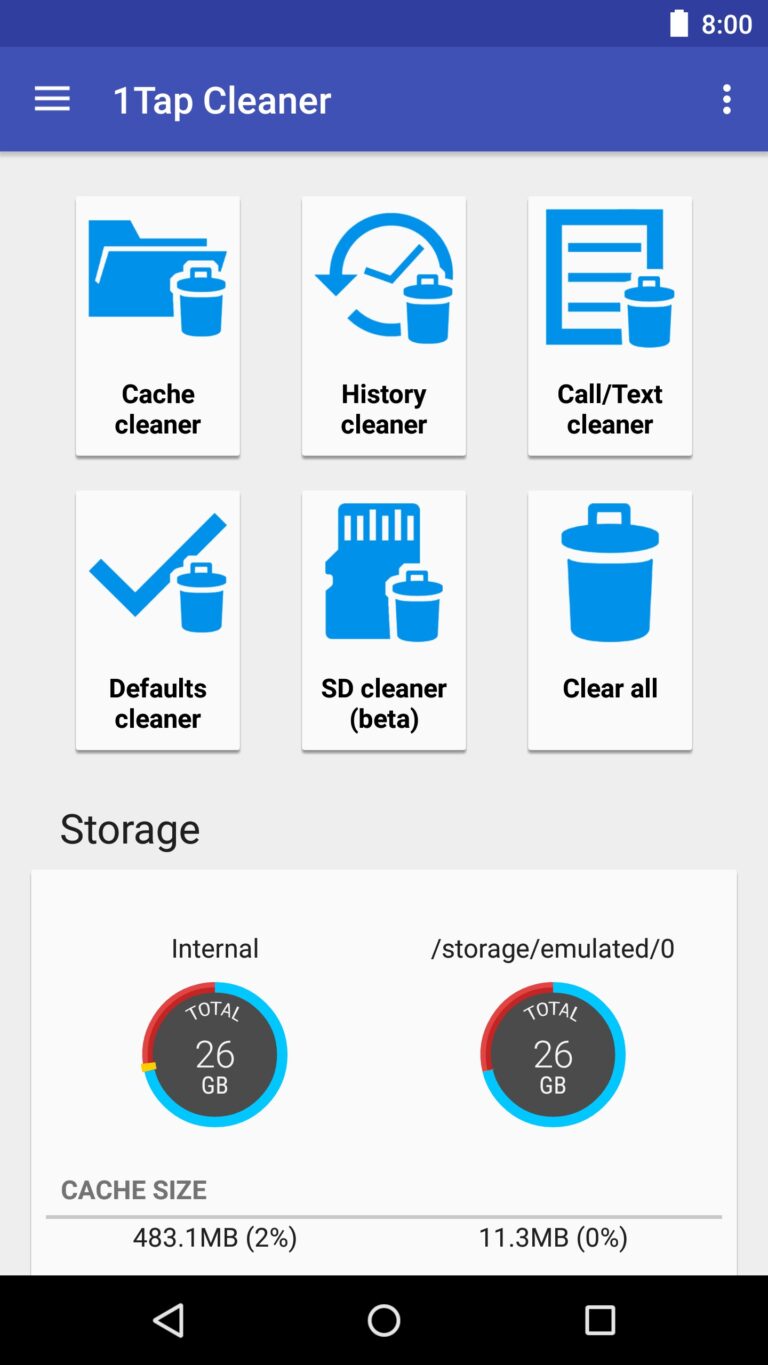Tap the Internal storage label
The image size is (768, 1365).
[x=215, y=947]
